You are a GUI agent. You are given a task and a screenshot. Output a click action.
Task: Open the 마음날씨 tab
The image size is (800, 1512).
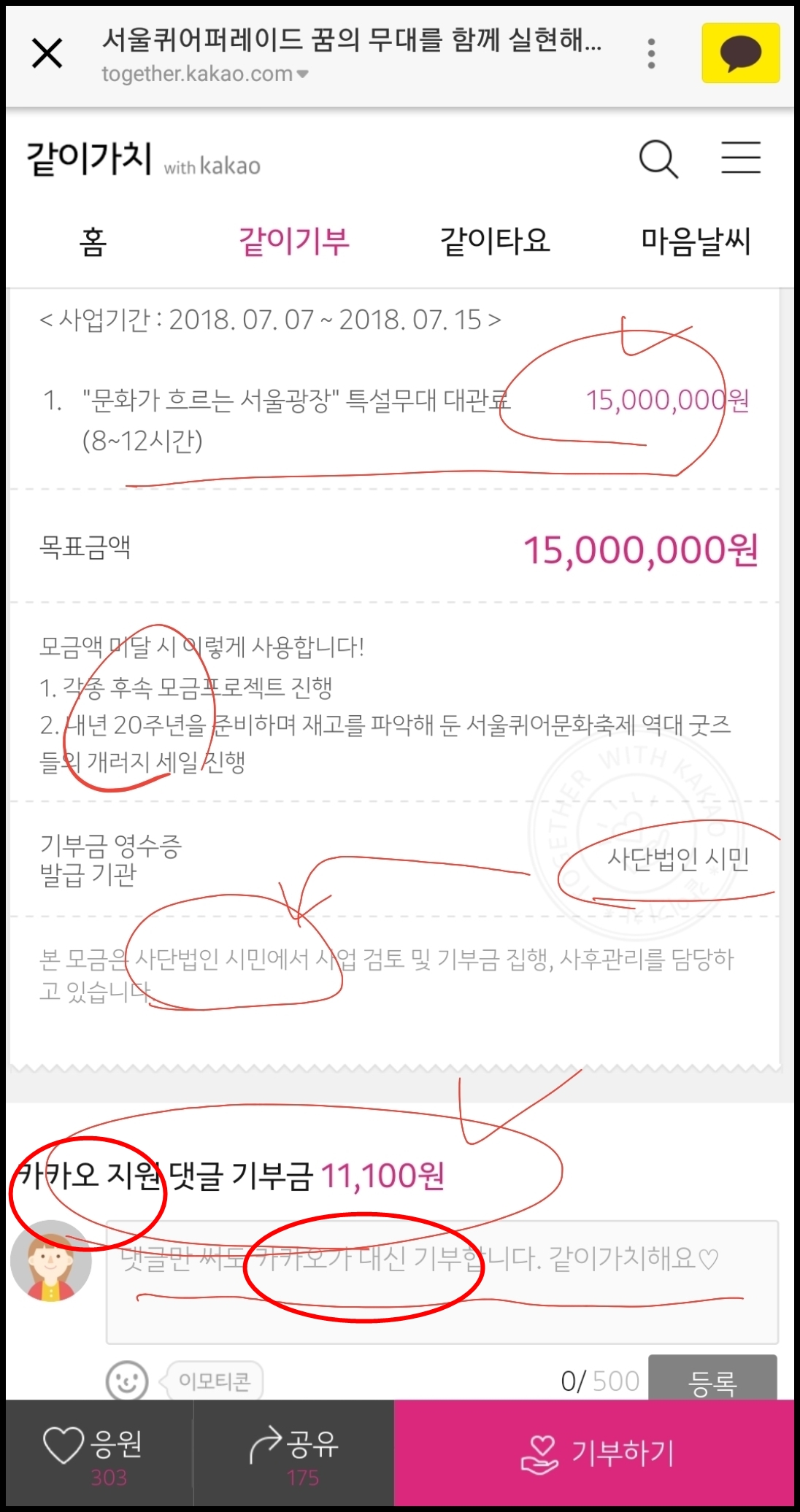point(696,242)
